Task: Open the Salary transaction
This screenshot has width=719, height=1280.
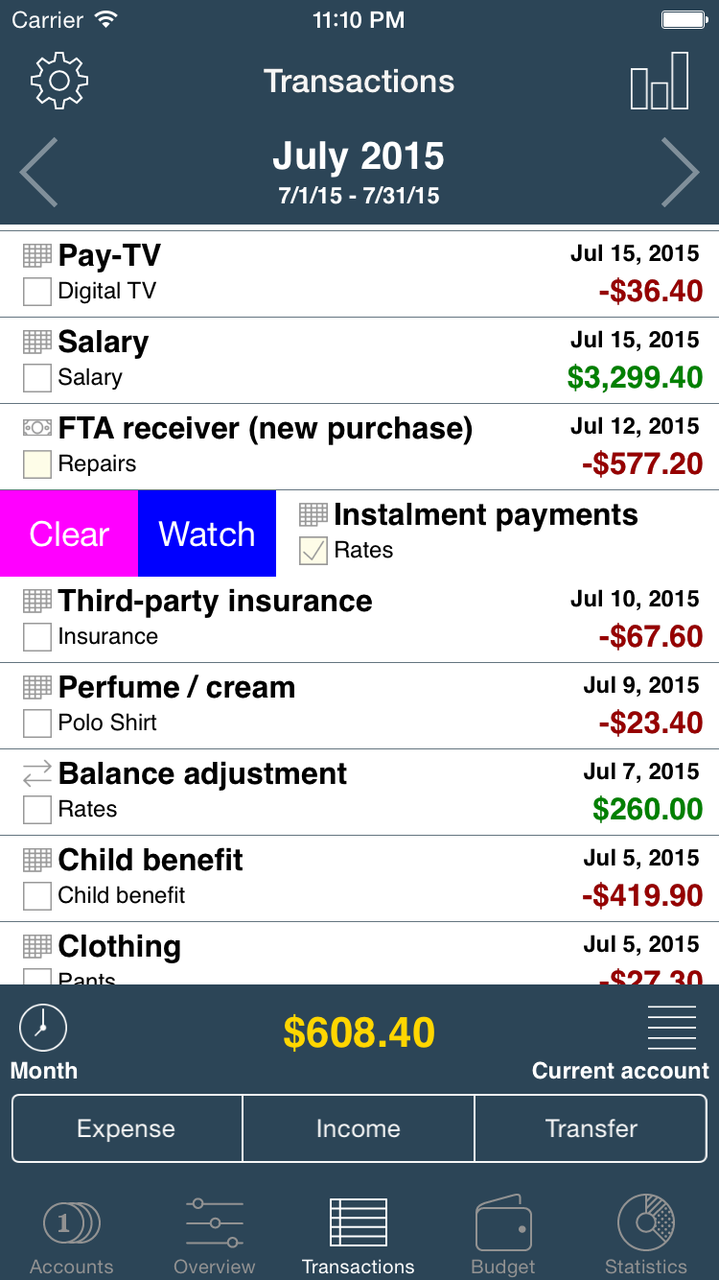Action: pos(359,361)
